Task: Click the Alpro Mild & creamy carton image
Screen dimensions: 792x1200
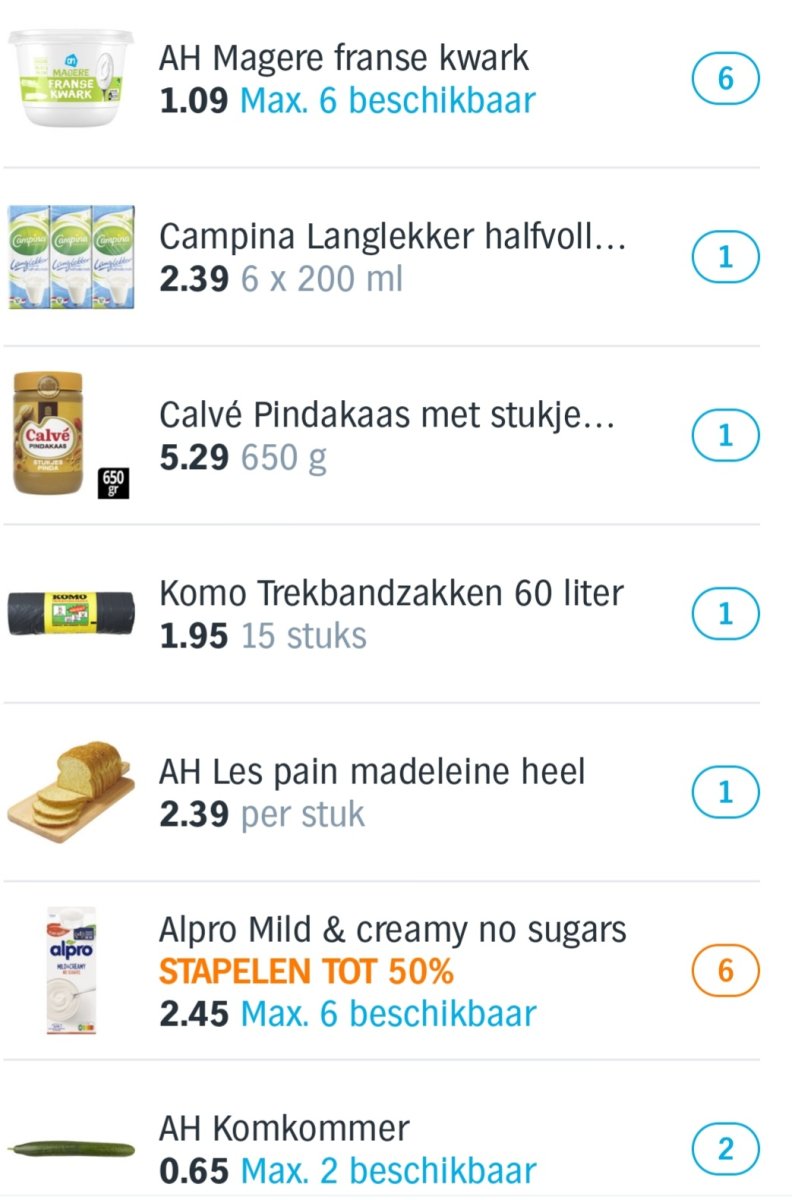Action: 71,968
